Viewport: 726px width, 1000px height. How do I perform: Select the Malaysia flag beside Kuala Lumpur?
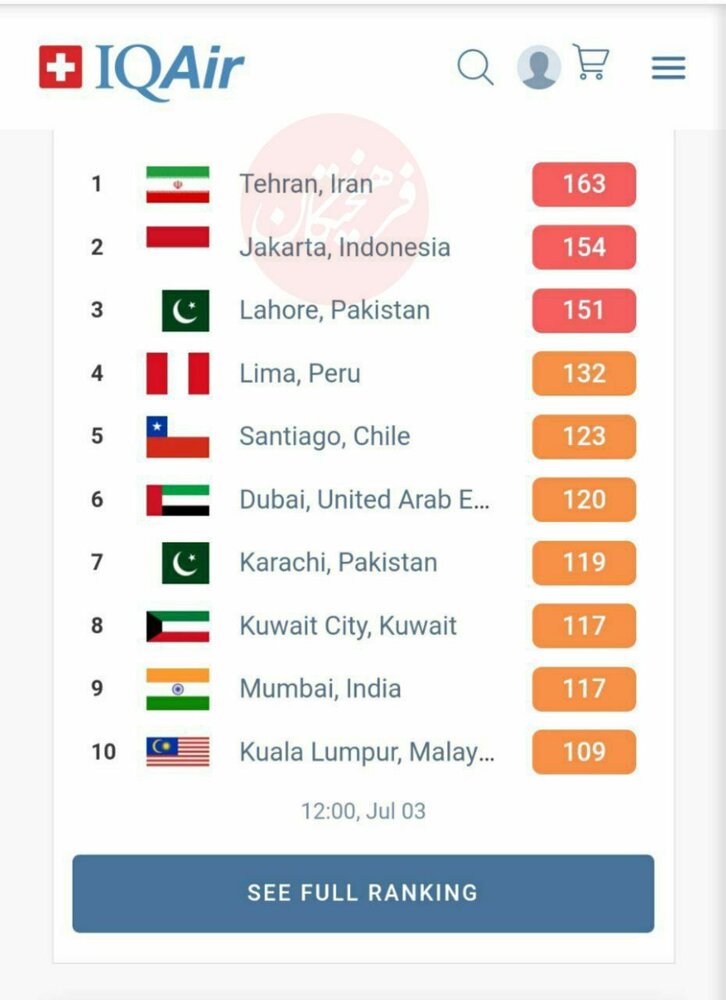(x=178, y=751)
